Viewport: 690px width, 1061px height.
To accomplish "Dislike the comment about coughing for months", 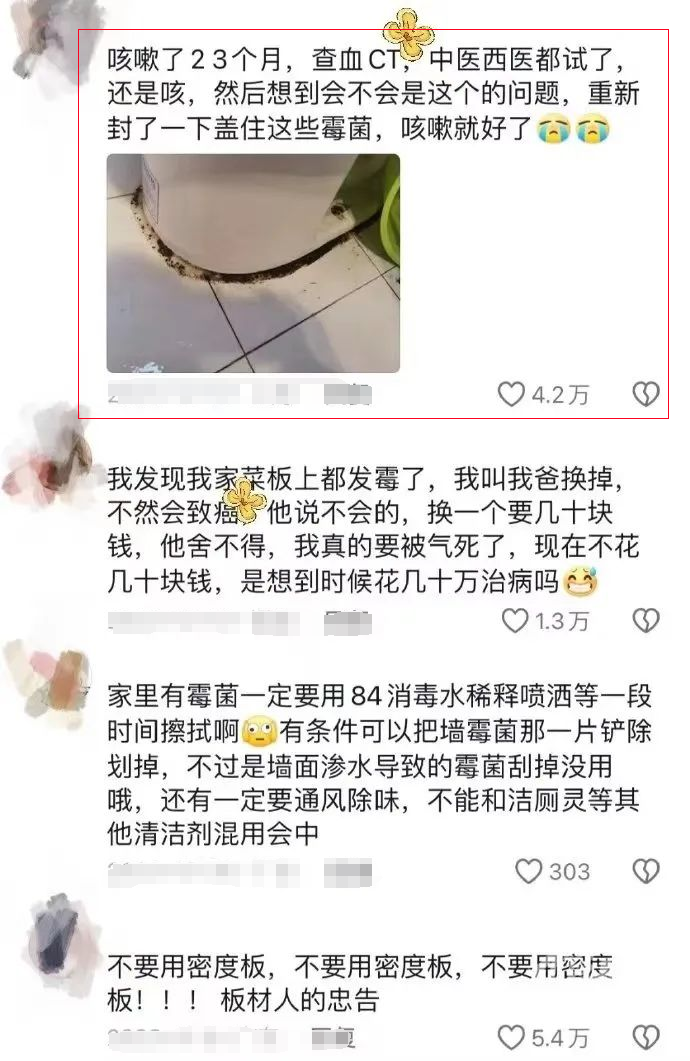I will coord(647,394).
